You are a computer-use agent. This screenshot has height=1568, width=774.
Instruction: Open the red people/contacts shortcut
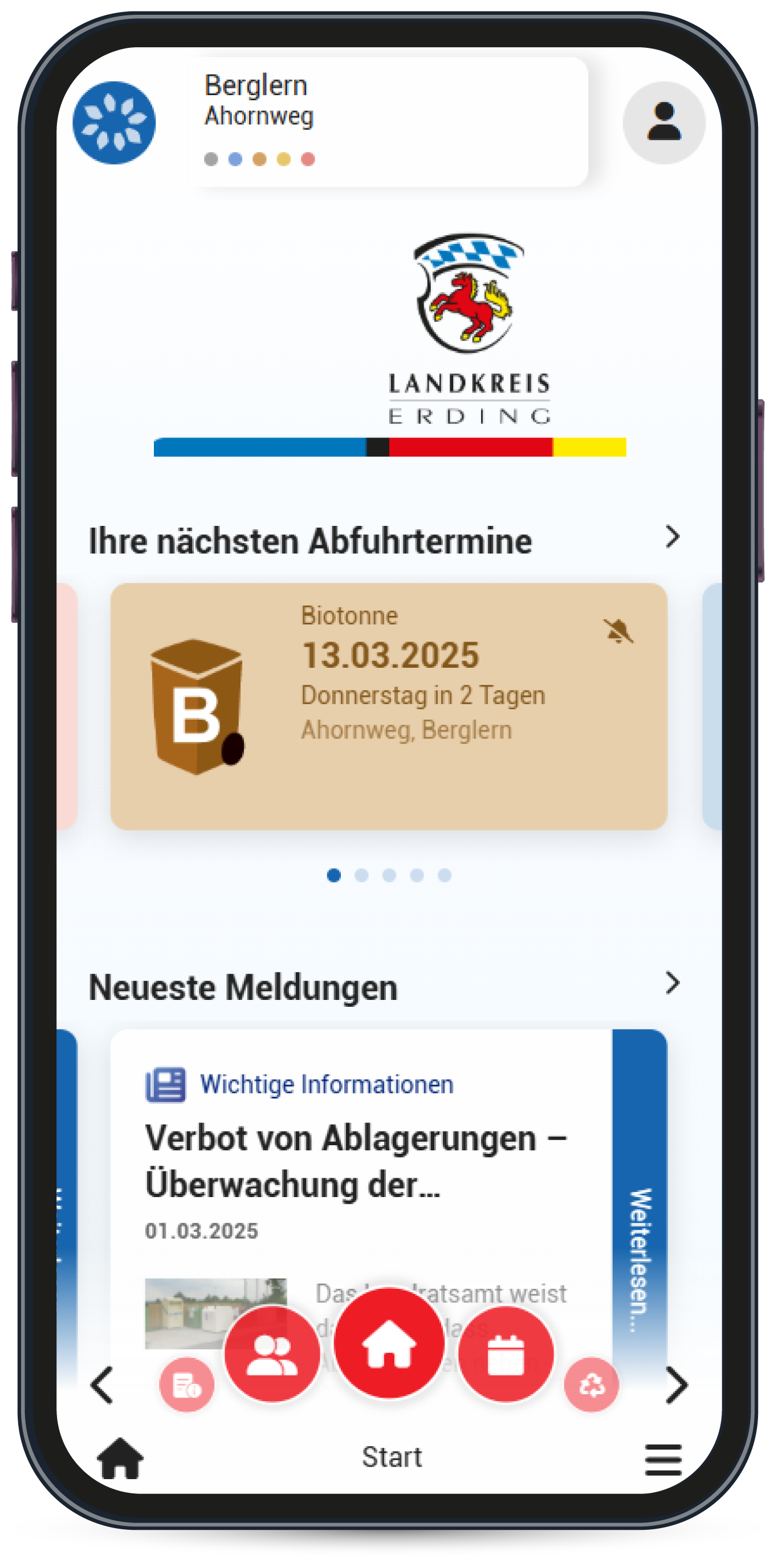(272, 1354)
